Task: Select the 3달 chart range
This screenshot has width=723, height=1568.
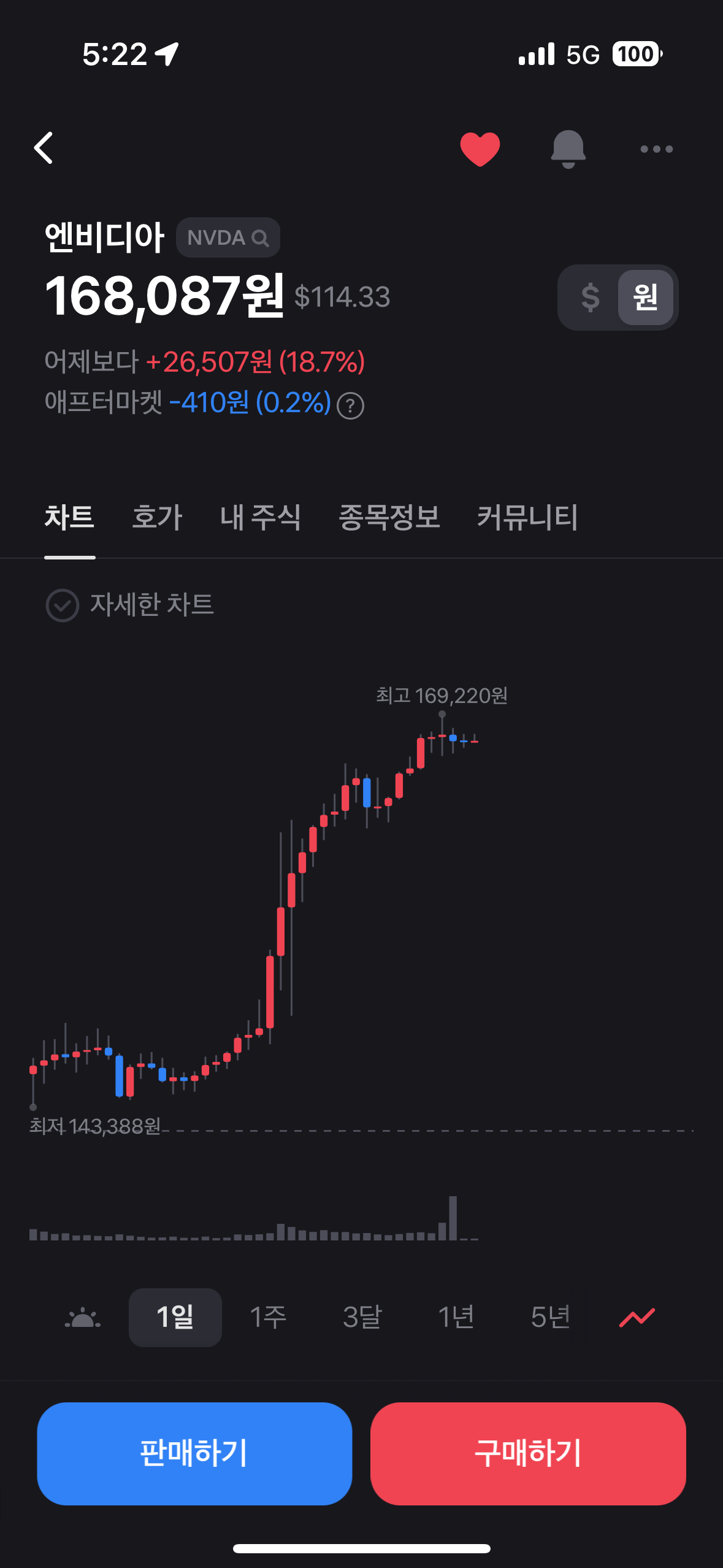Action: 362,1317
